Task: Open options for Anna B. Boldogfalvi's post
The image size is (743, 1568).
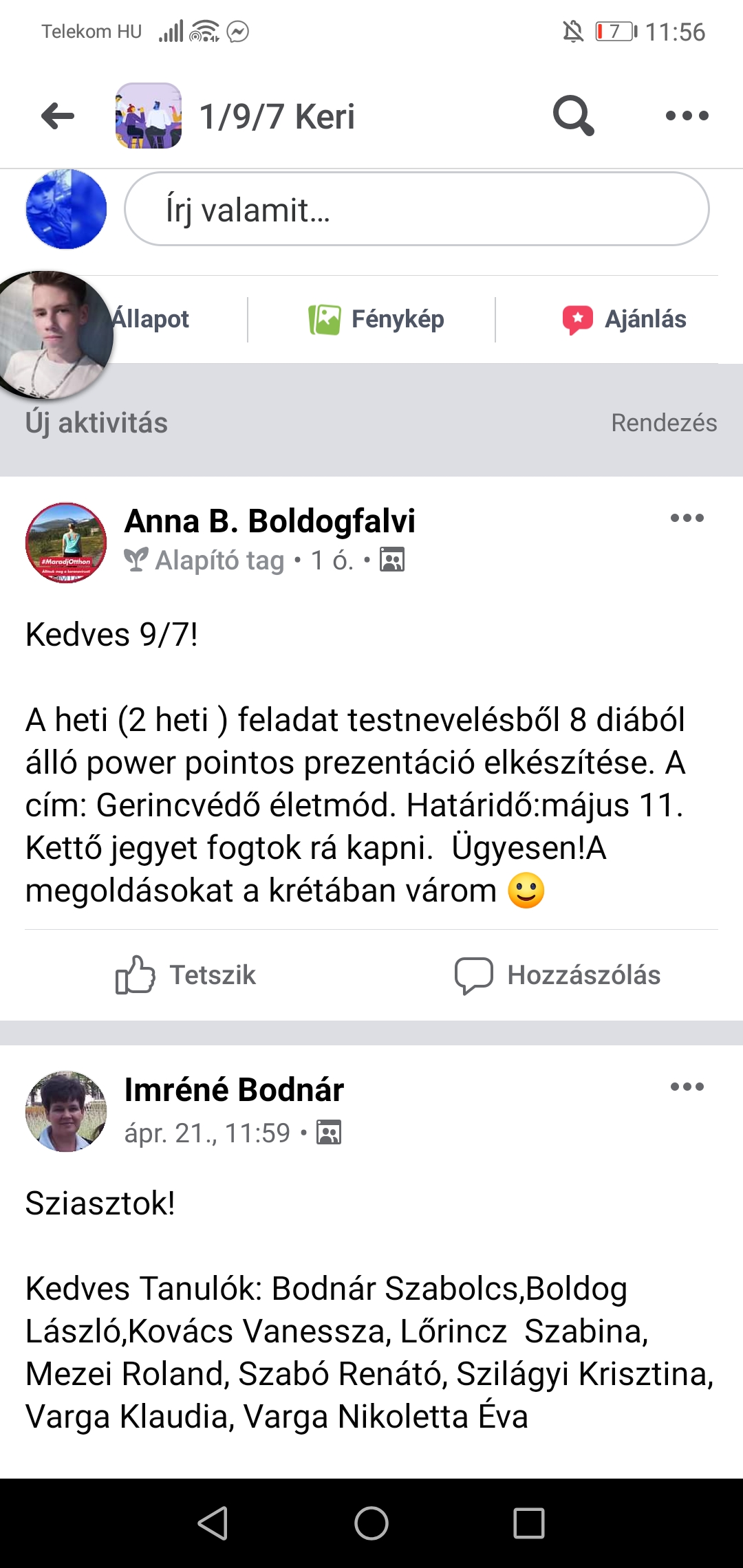Action: point(687,518)
